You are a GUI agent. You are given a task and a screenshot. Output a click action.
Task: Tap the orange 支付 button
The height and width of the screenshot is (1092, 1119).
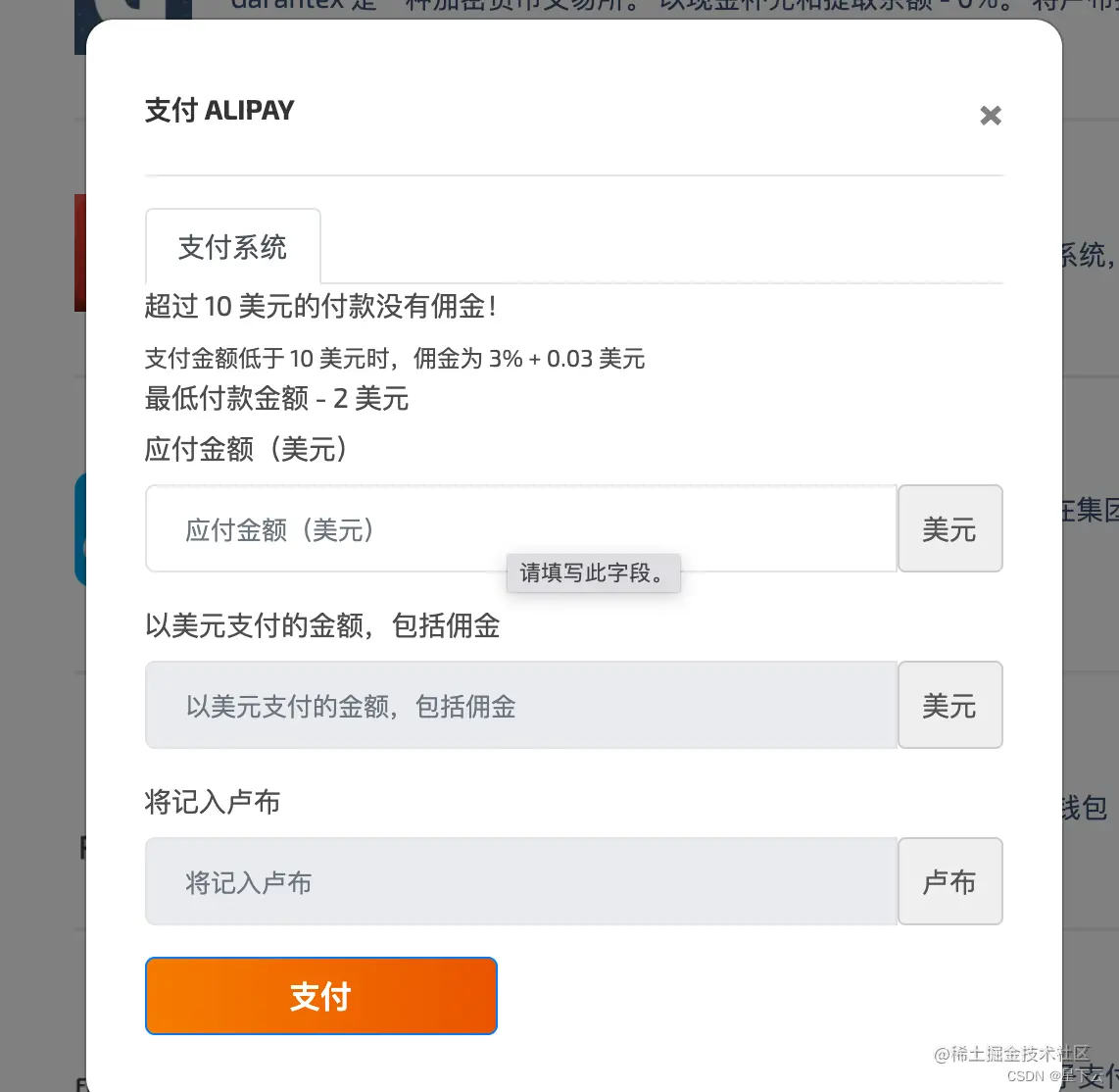pos(320,996)
